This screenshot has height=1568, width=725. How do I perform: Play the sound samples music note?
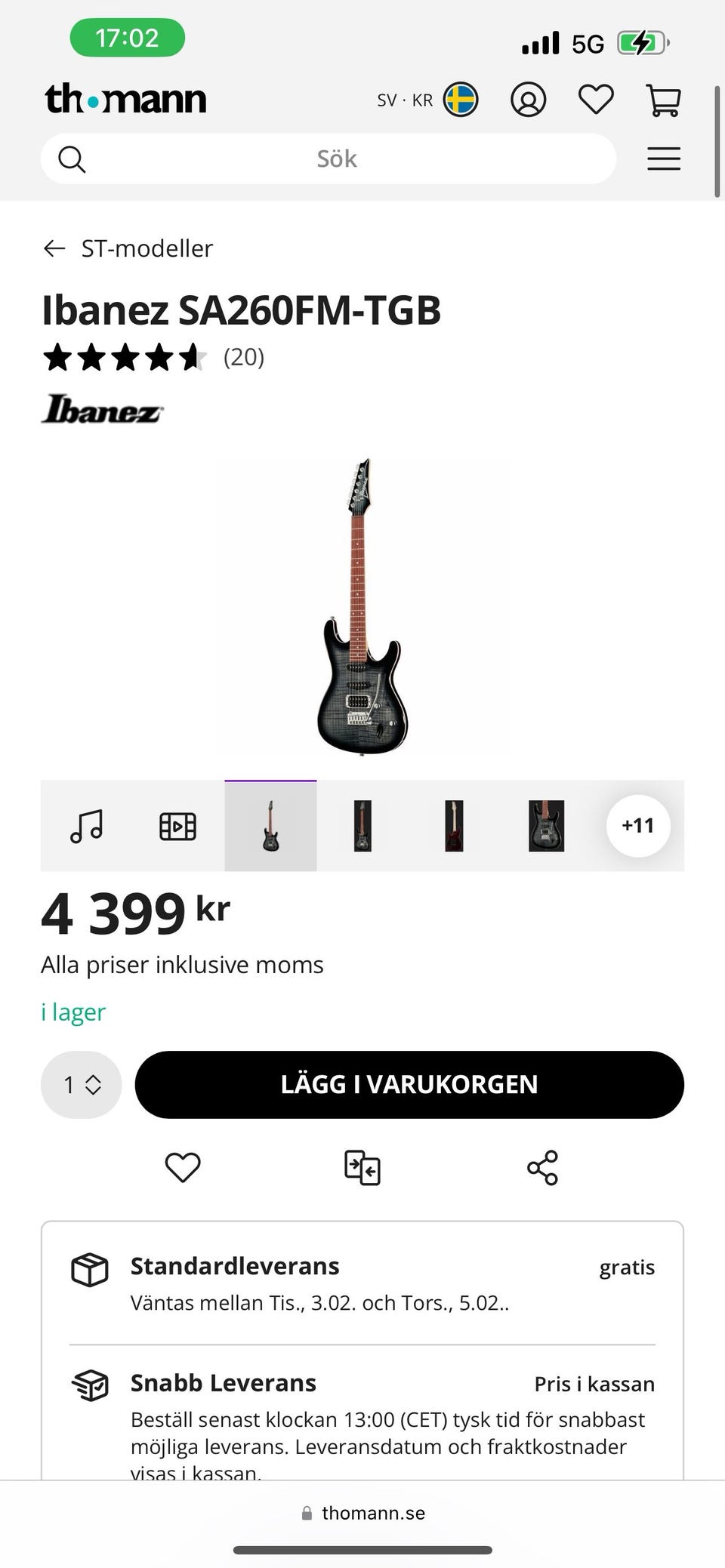click(x=86, y=826)
